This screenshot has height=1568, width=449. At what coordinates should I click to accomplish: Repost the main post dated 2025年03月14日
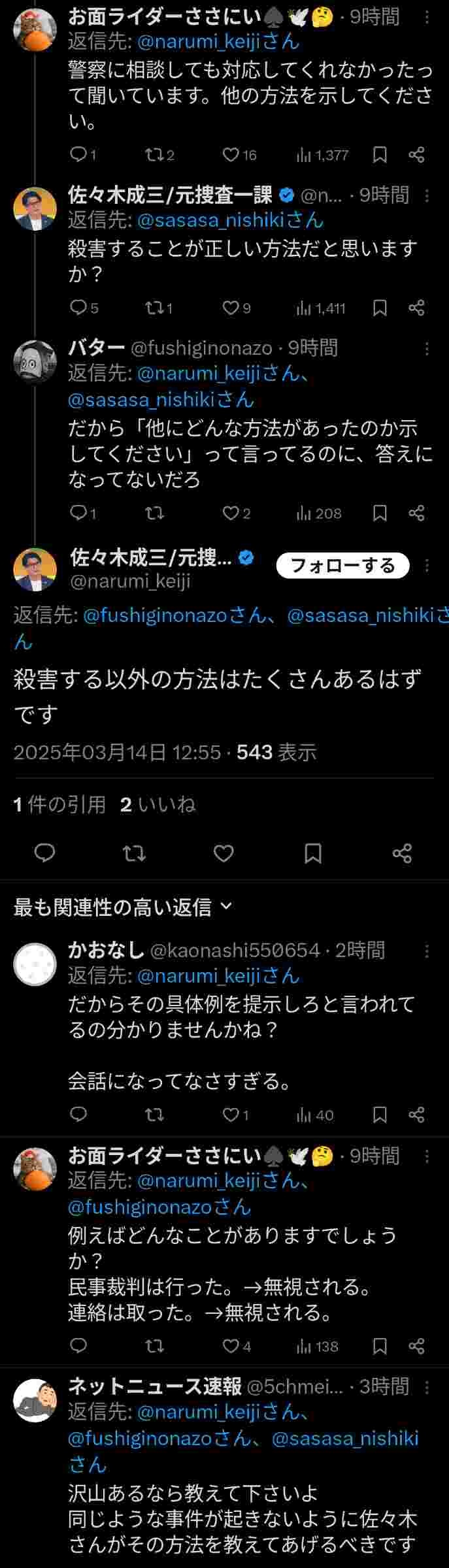pyautogui.click(x=135, y=853)
